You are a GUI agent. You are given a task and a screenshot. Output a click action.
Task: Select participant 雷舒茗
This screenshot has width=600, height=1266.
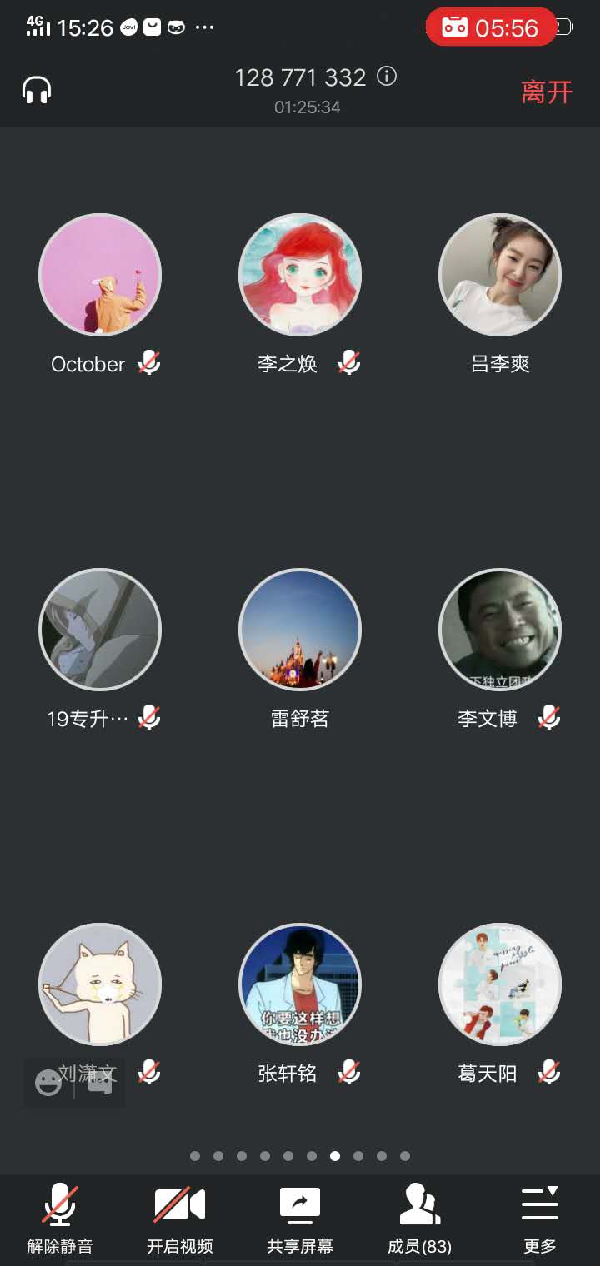(300, 630)
